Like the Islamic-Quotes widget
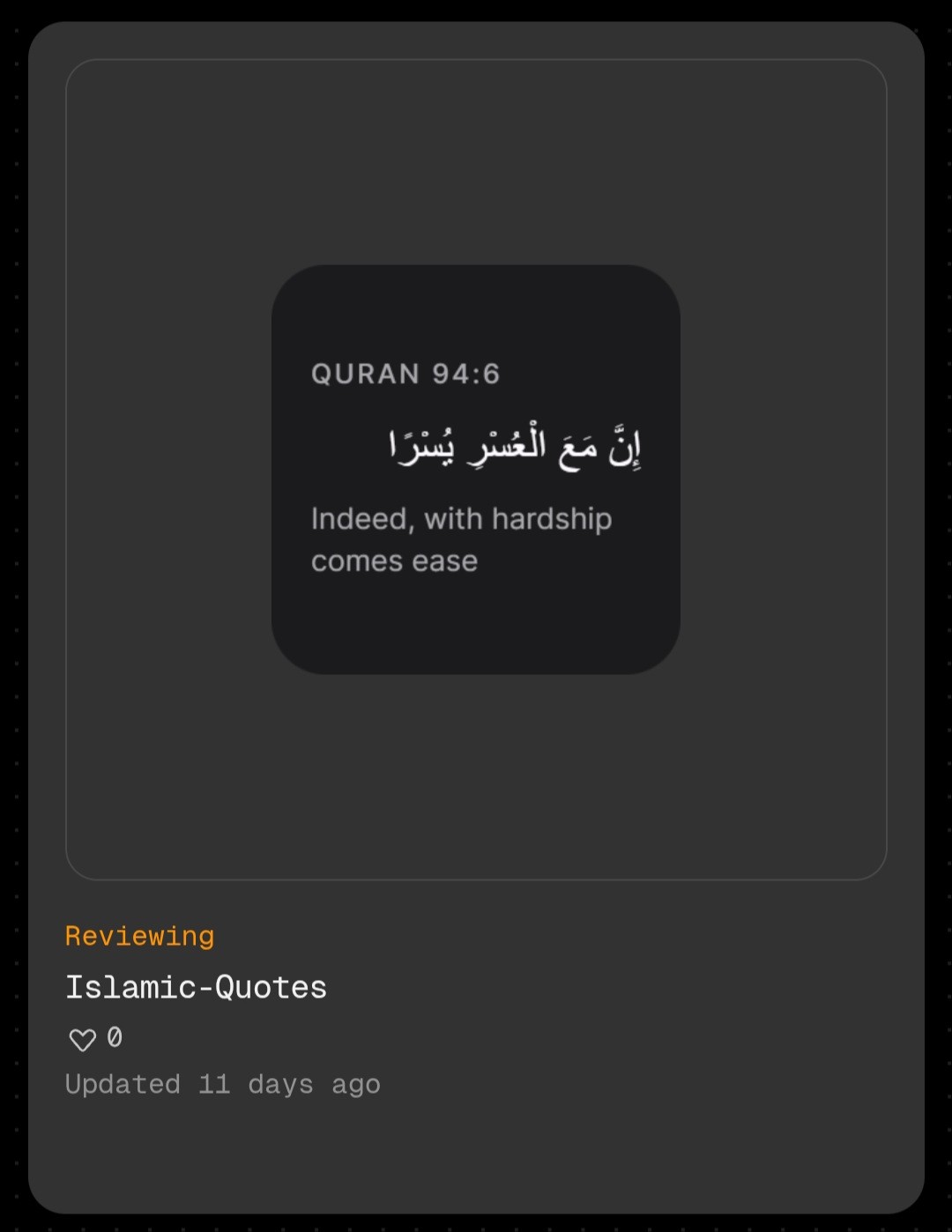 click(x=83, y=1040)
